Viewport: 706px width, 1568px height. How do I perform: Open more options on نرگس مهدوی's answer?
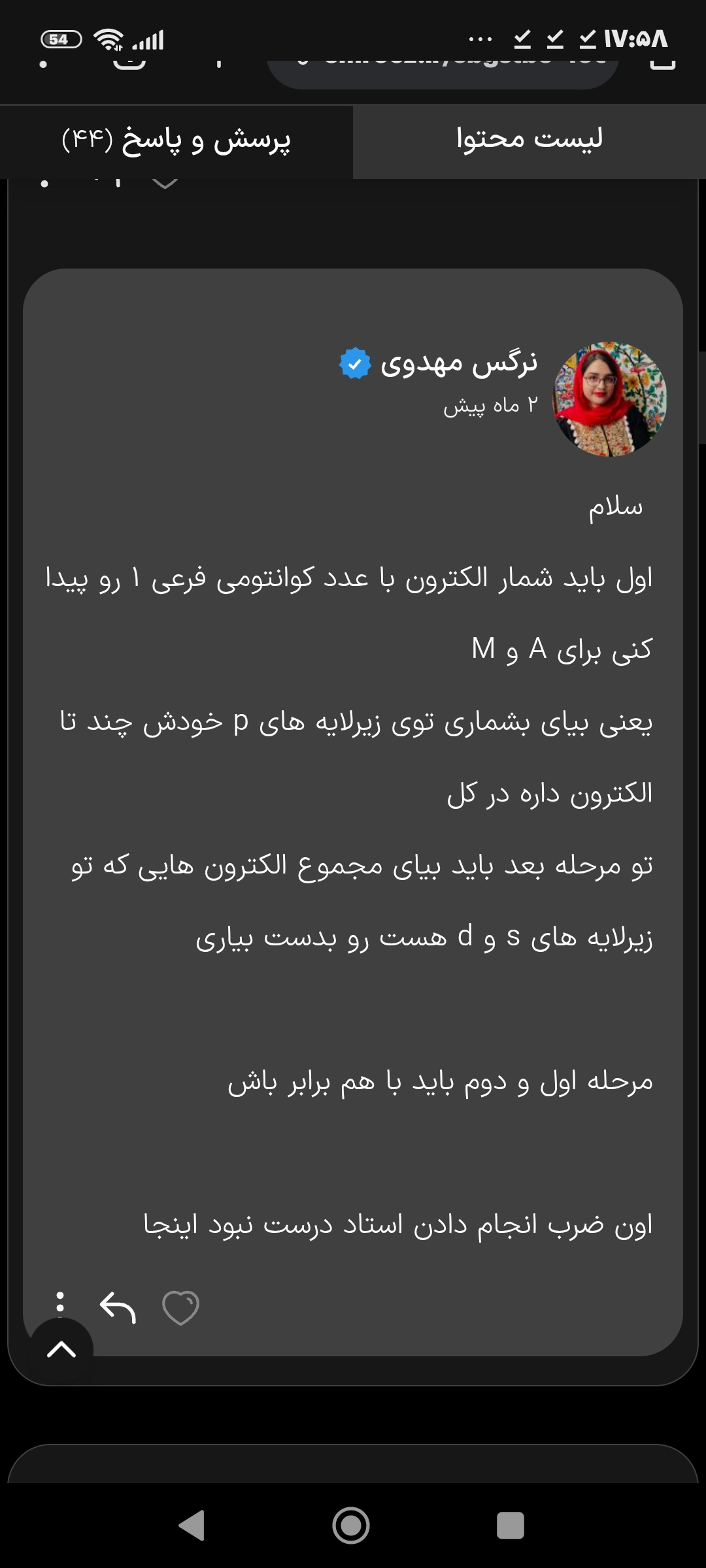(x=60, y=1301)
